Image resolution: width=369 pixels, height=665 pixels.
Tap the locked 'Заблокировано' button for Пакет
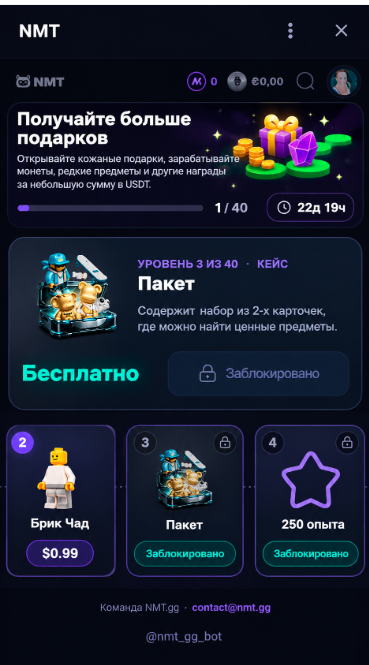(x=259, y=374)
